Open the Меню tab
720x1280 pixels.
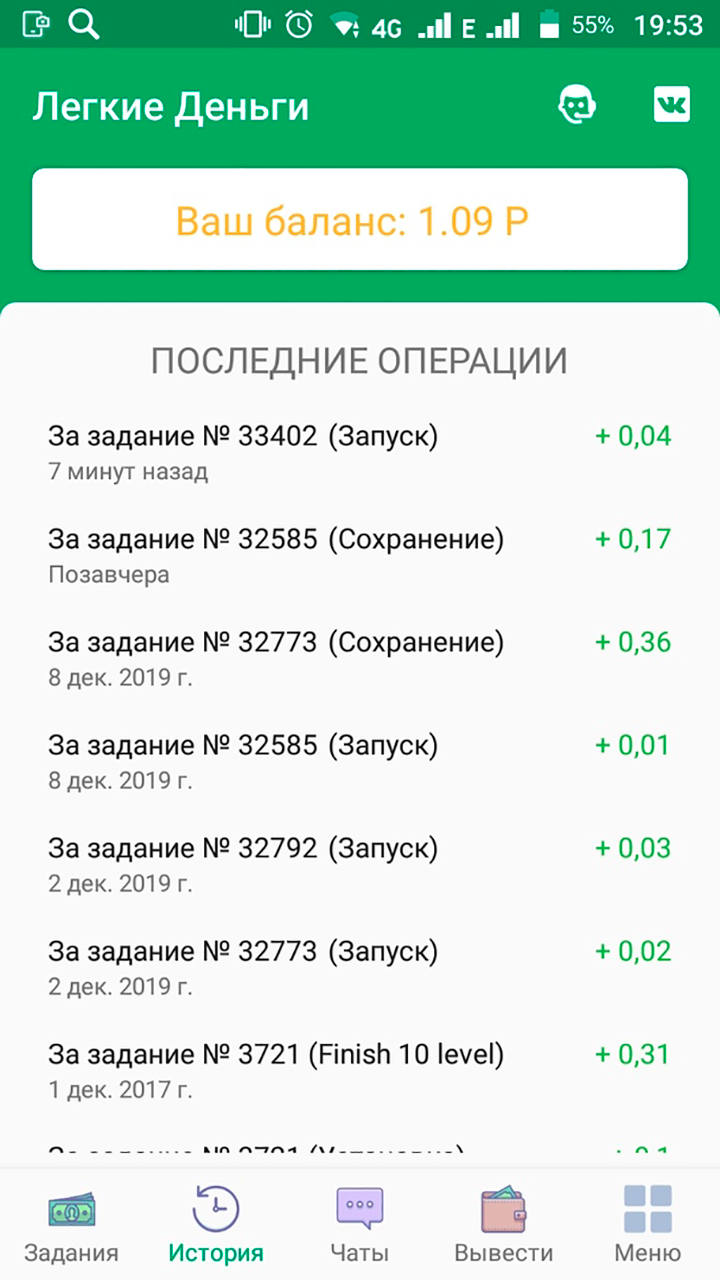point(647,1225)
